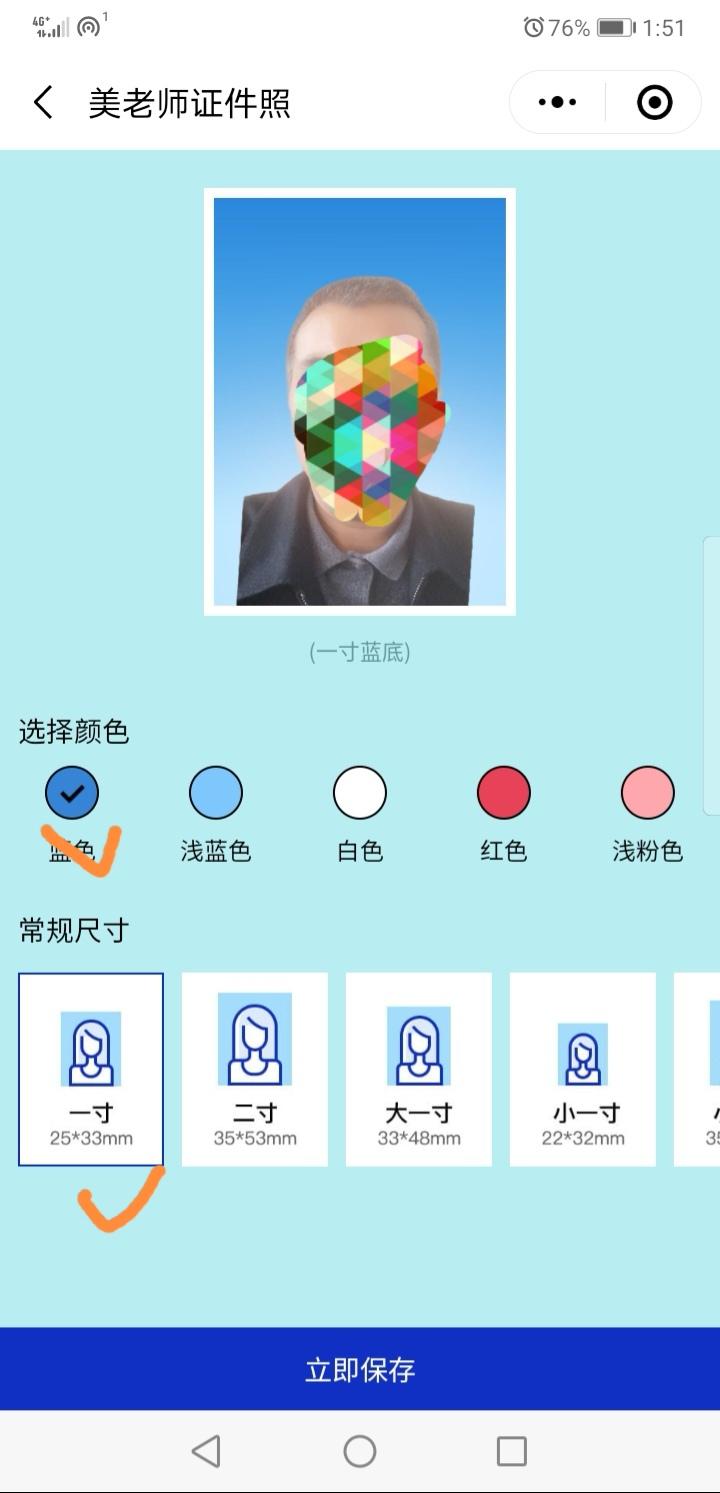Tap the mini-program close circle in the capsule
This screenshot has width=720, height=1493.
[x=652, y=102]
